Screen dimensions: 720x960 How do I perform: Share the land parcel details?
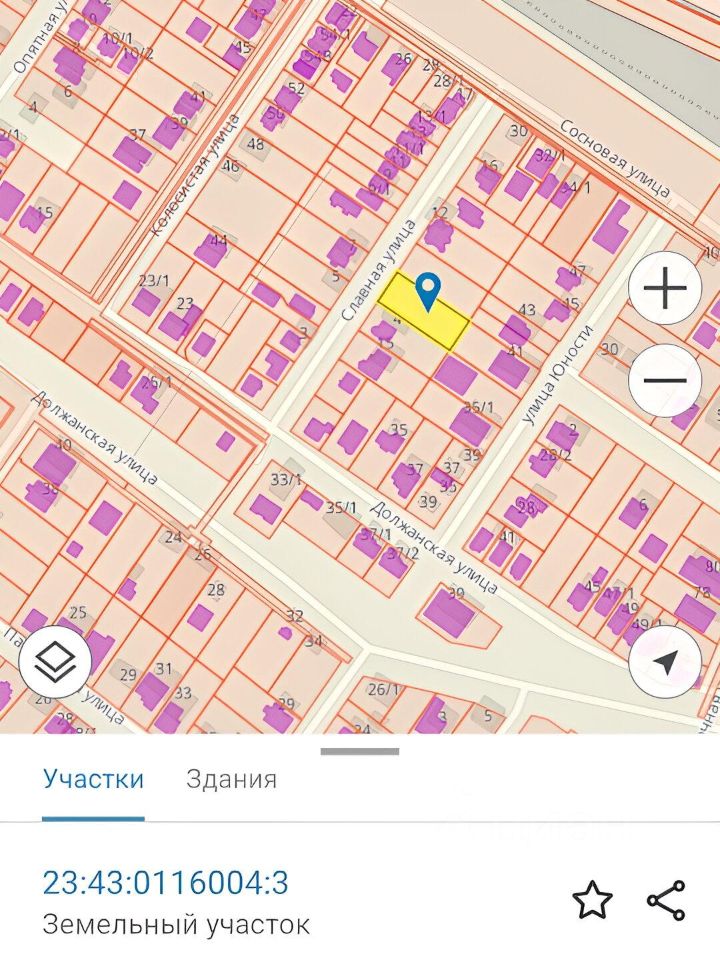pos(666,901)
